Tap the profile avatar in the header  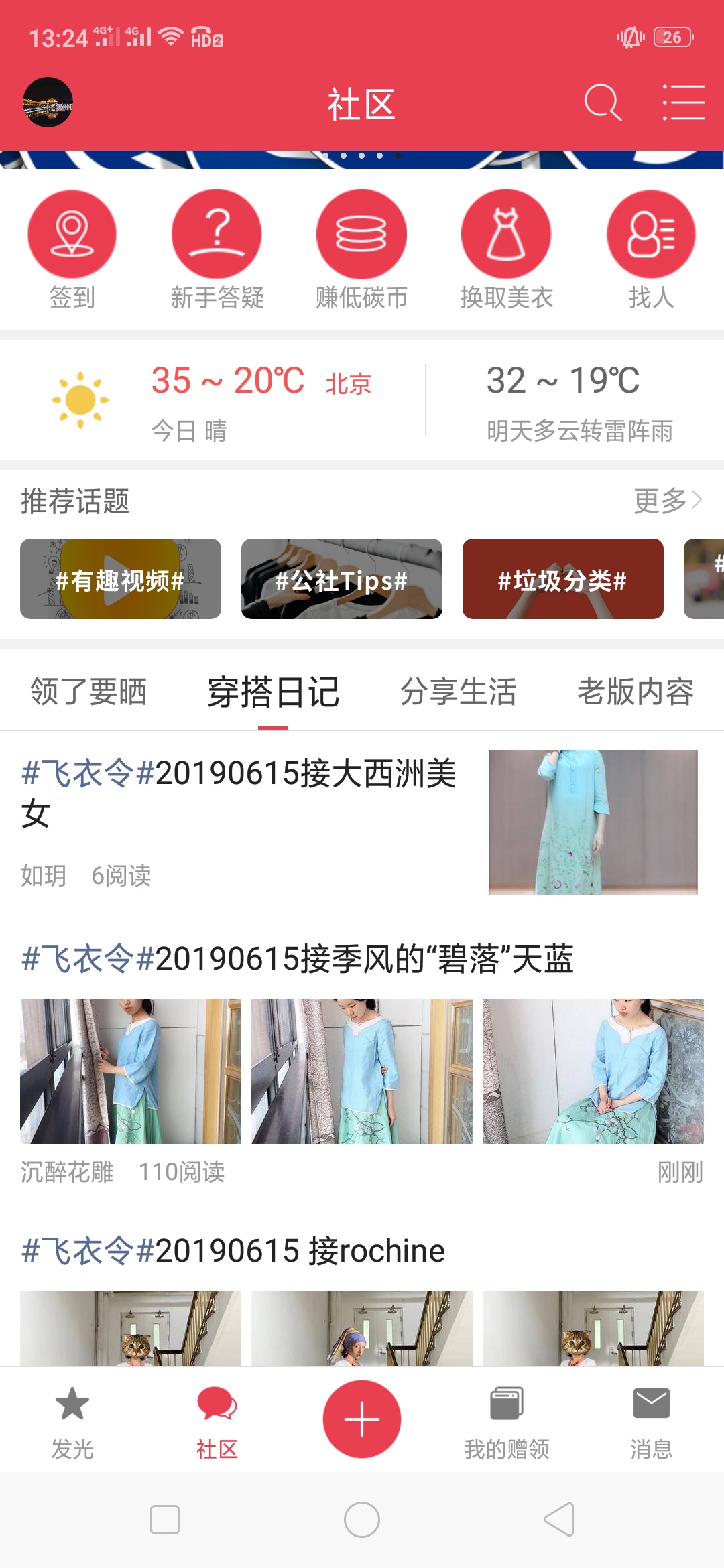pos(48,103)
